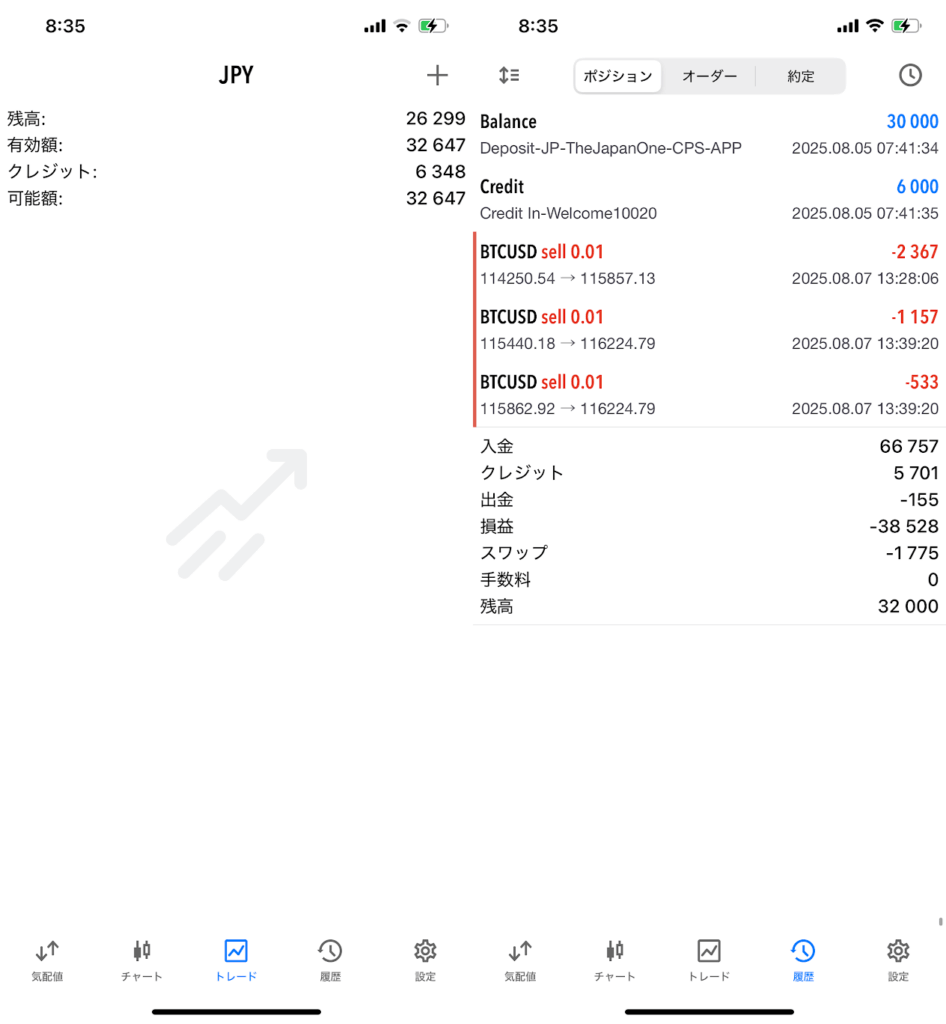Switch to the オーダー segment

tap(709, 76)
